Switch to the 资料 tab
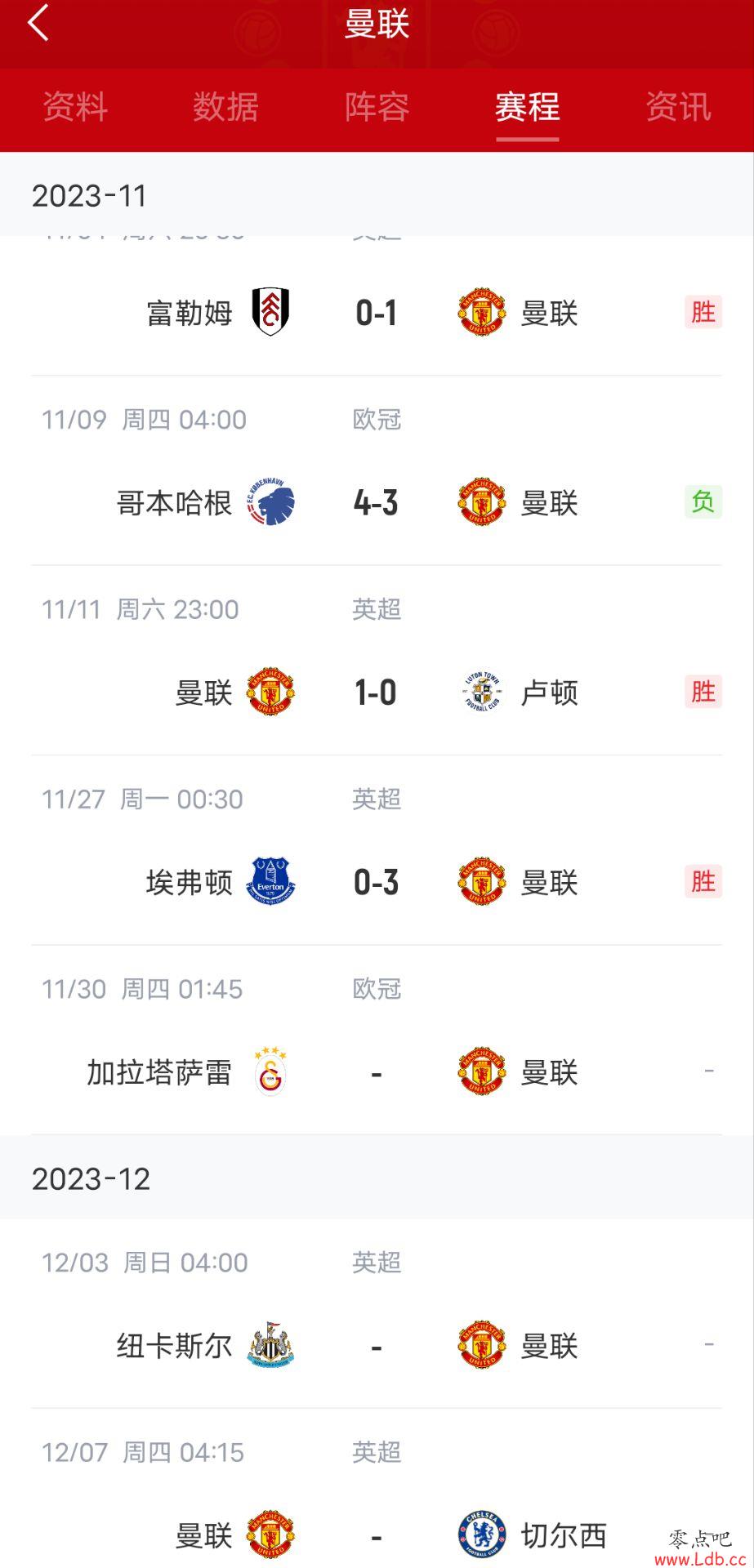The image size is (754, 1568). pos(75,107)
